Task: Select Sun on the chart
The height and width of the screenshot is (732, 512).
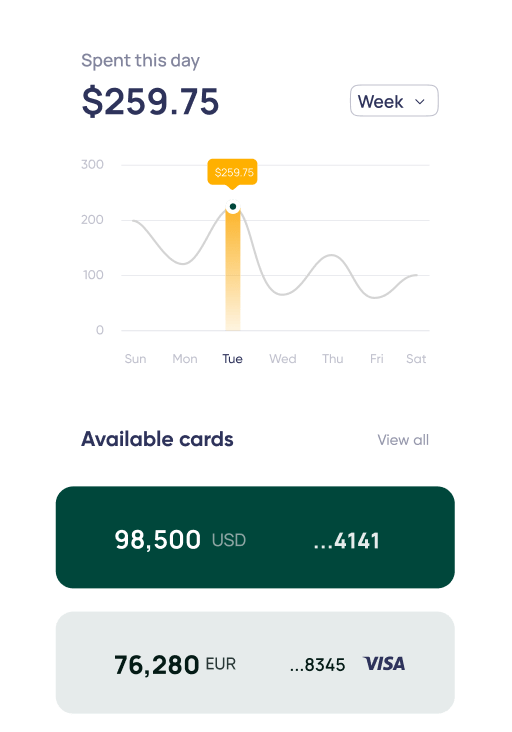Action: click(x=135, y=359)
